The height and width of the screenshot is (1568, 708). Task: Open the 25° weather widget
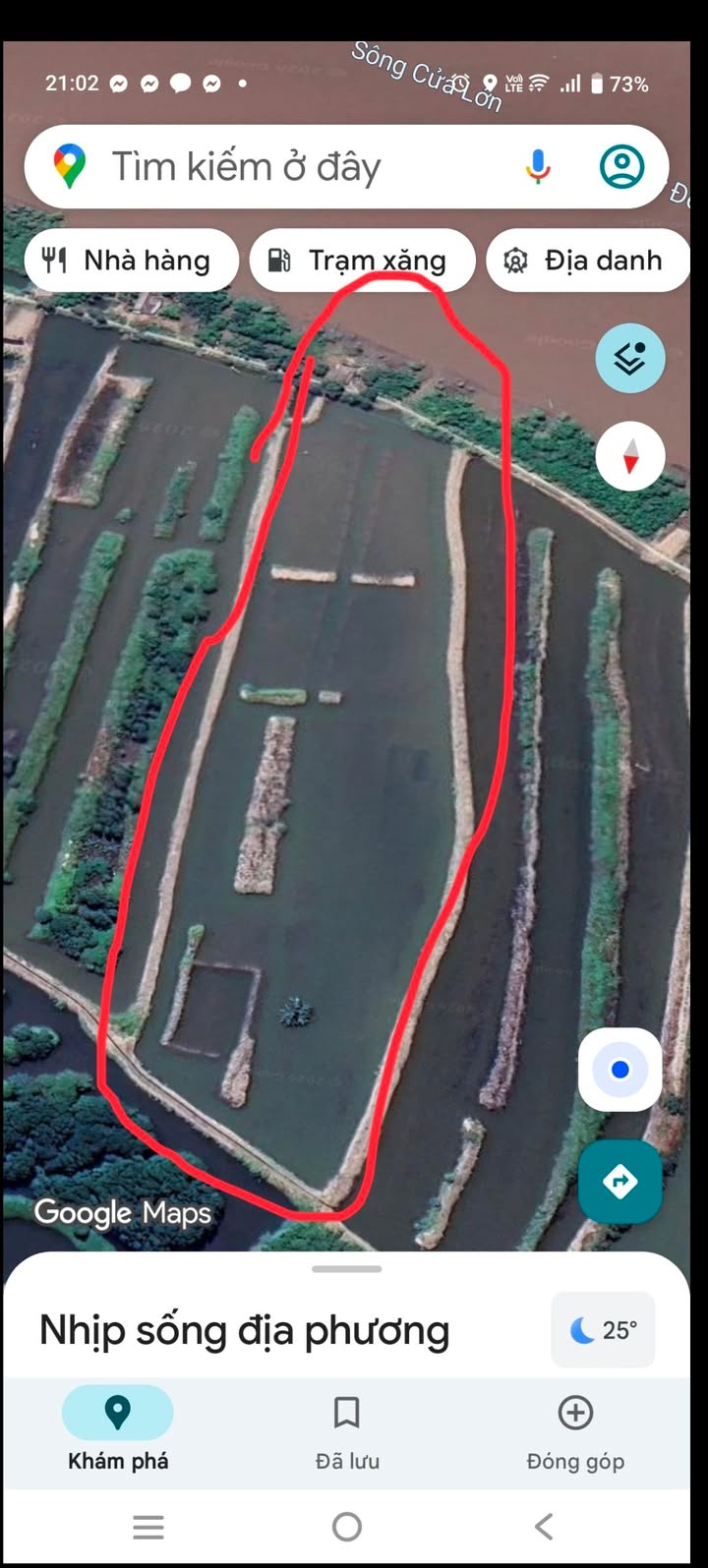tap(604, 1330)
